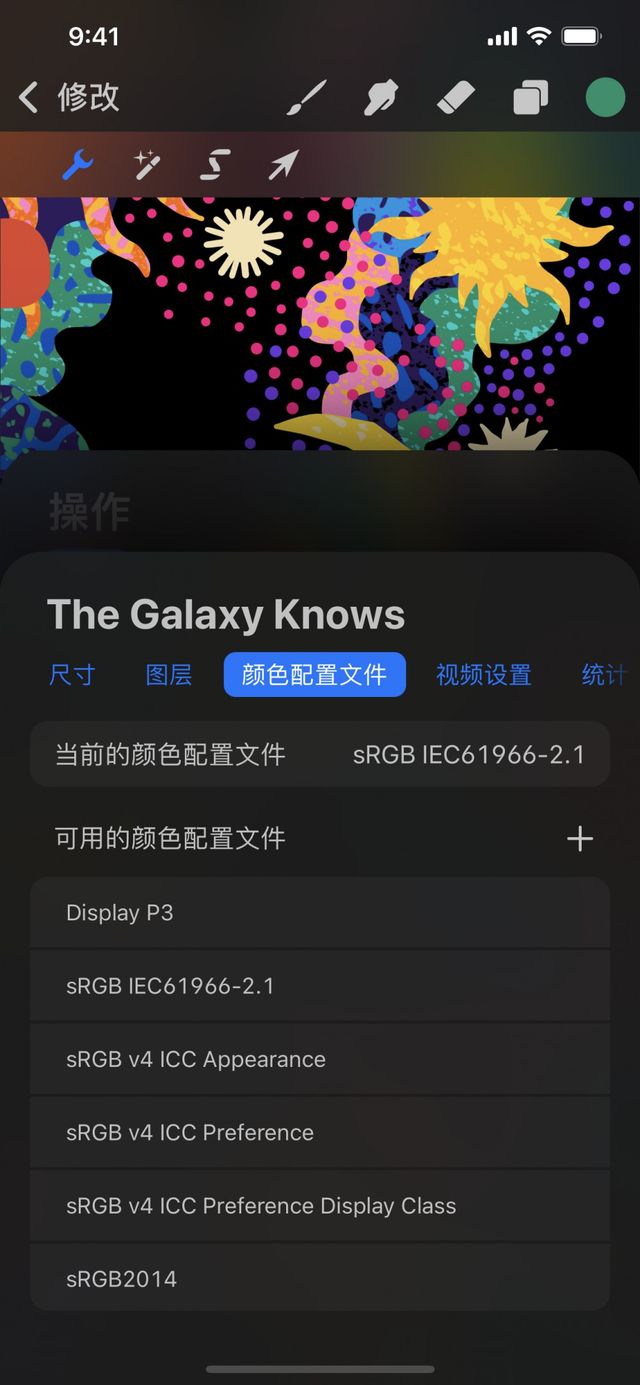Choose sRGB v4 ICC Preference Display Class
The width and height of the screenshot is (640, 1385).
pyautogui.click(x=320, y=1206)
